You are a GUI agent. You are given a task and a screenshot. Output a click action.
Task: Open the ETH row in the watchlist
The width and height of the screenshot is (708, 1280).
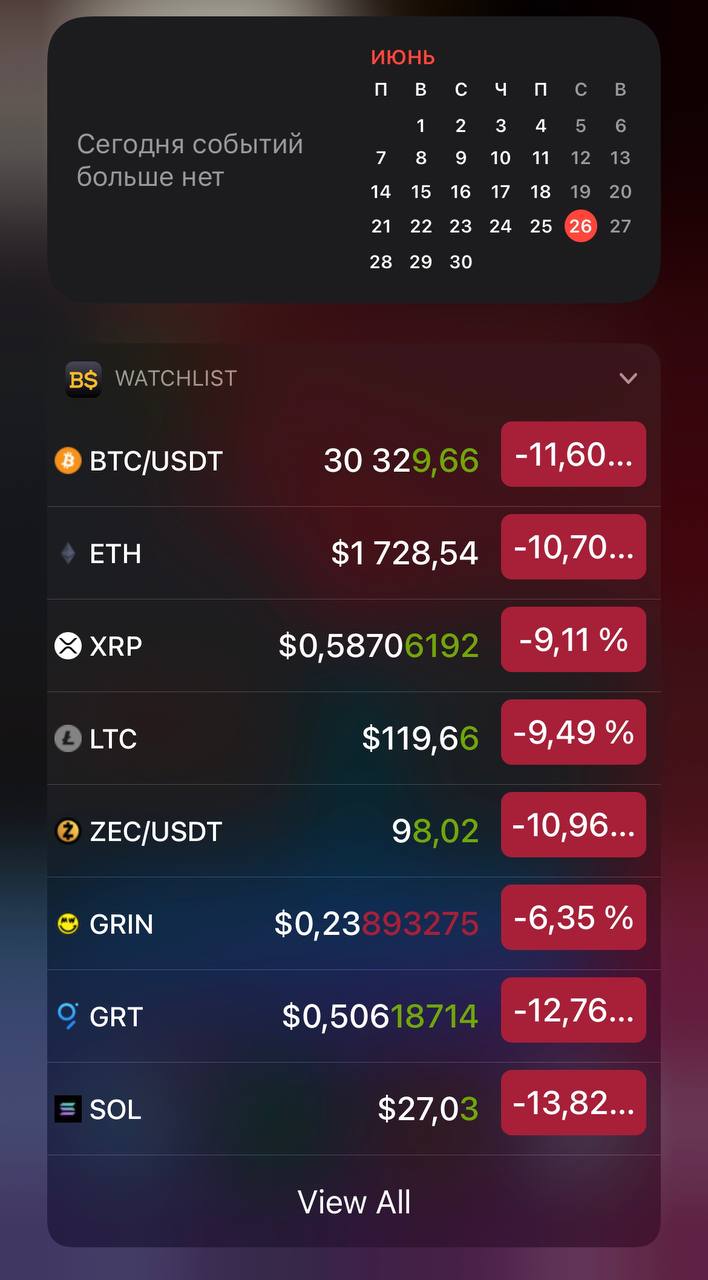click(354, 553)
